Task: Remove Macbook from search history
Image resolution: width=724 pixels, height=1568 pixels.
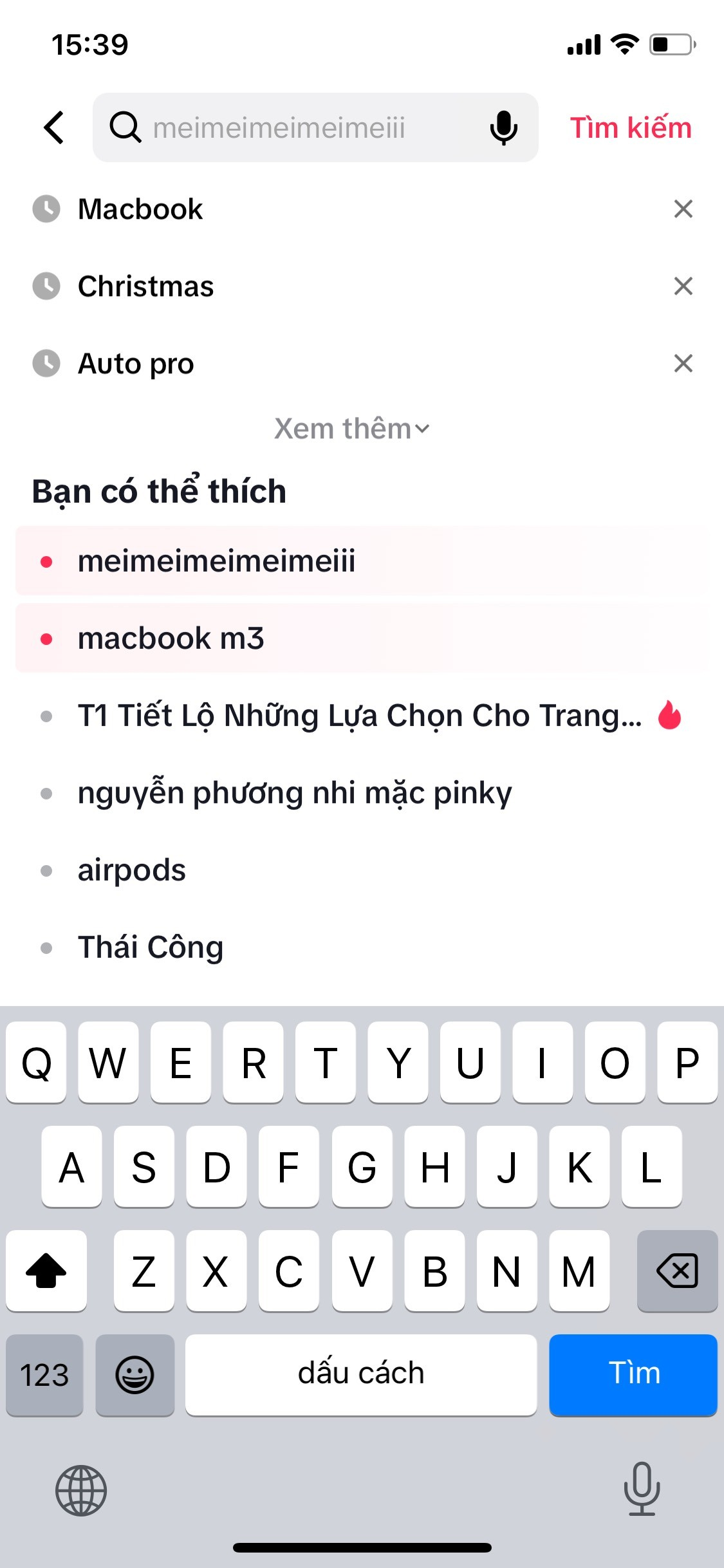Action: pos(683,209)
